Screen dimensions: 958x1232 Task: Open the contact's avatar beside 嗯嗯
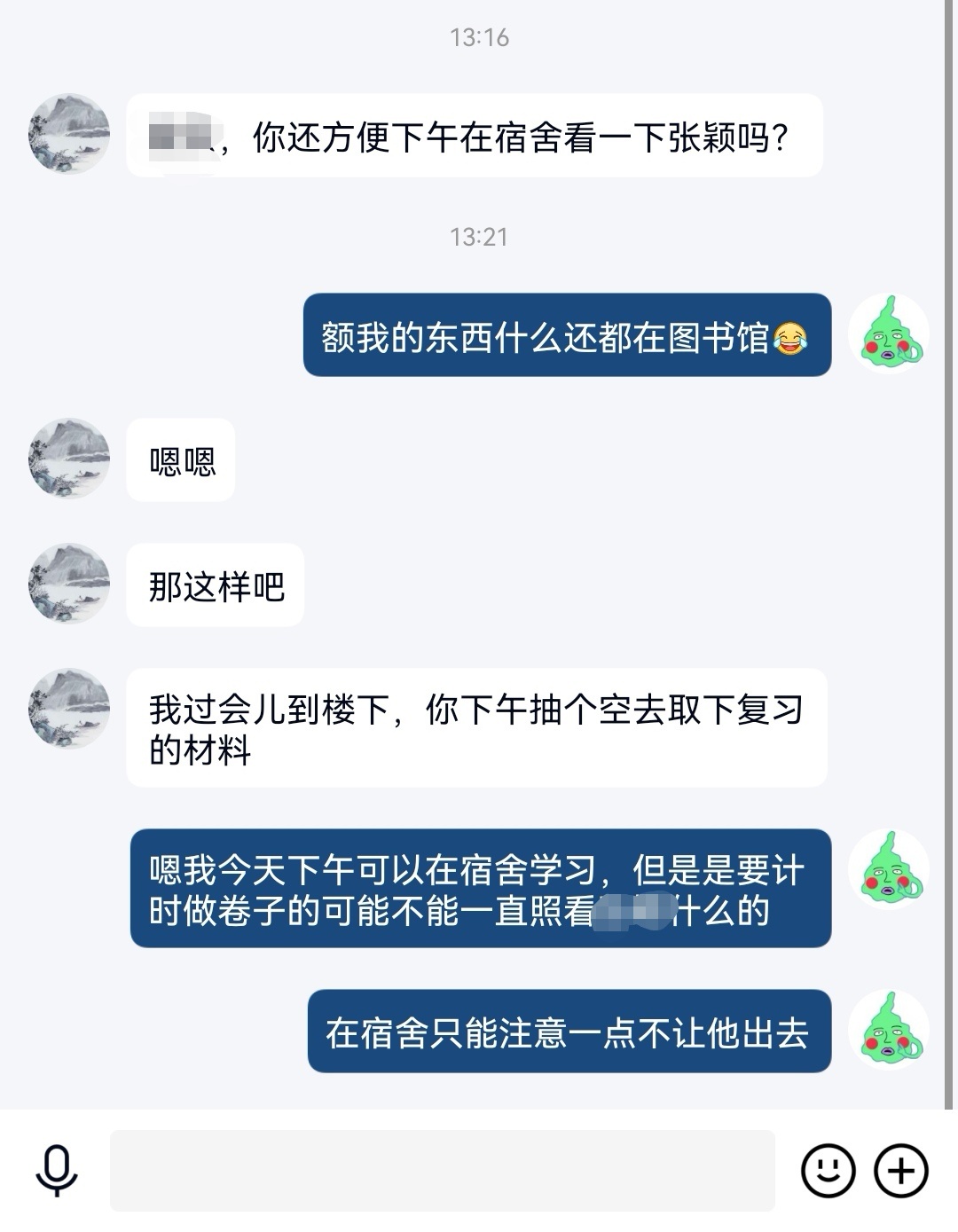tap(69, 459)
